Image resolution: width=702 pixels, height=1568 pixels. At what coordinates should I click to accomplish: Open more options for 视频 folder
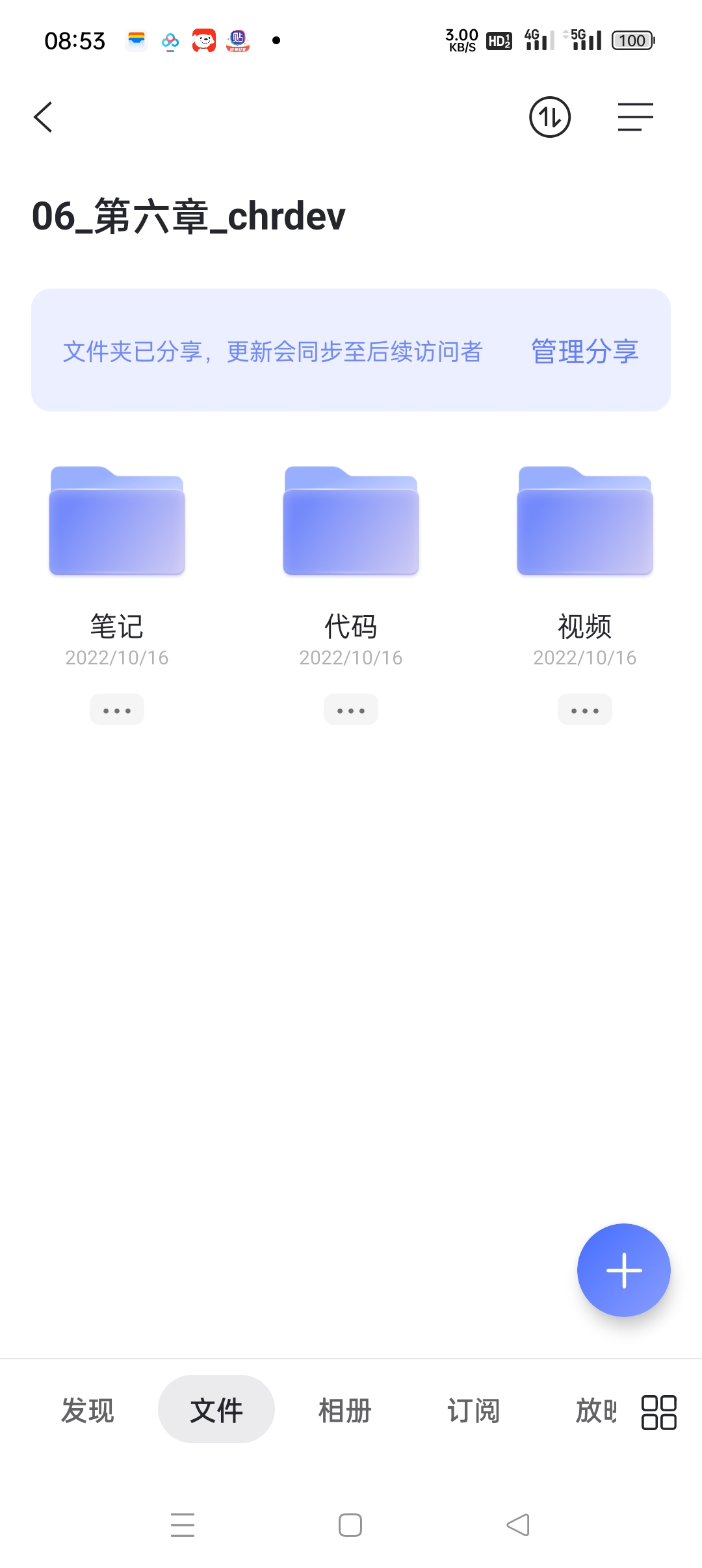tap(585, 710)
